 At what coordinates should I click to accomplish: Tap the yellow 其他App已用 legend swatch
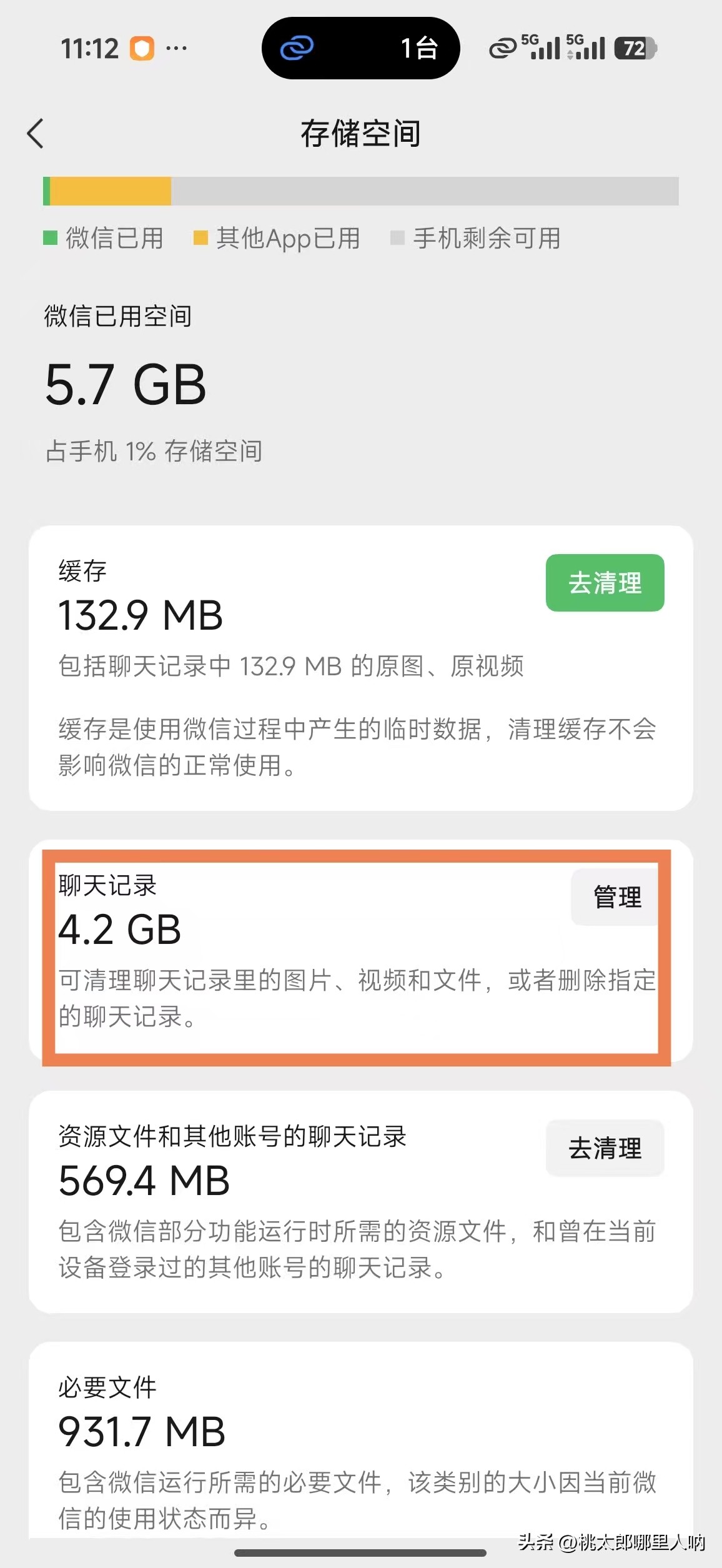click(x=201, y=238)
